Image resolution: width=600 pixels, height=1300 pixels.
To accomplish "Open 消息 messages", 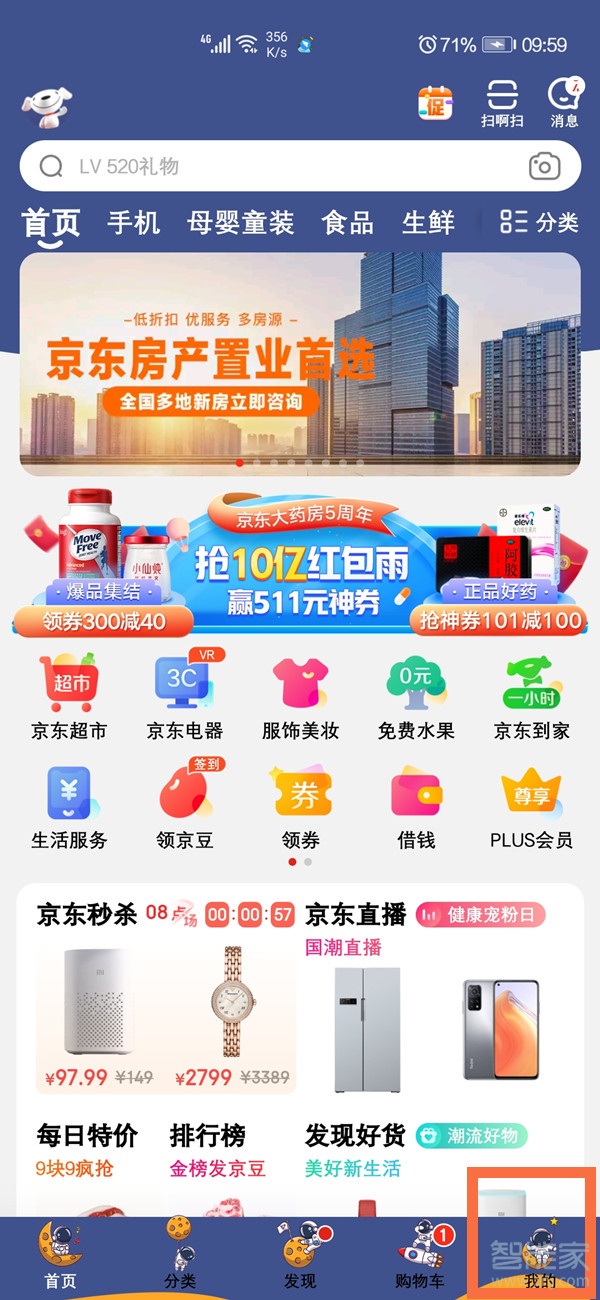I will 565,103.
